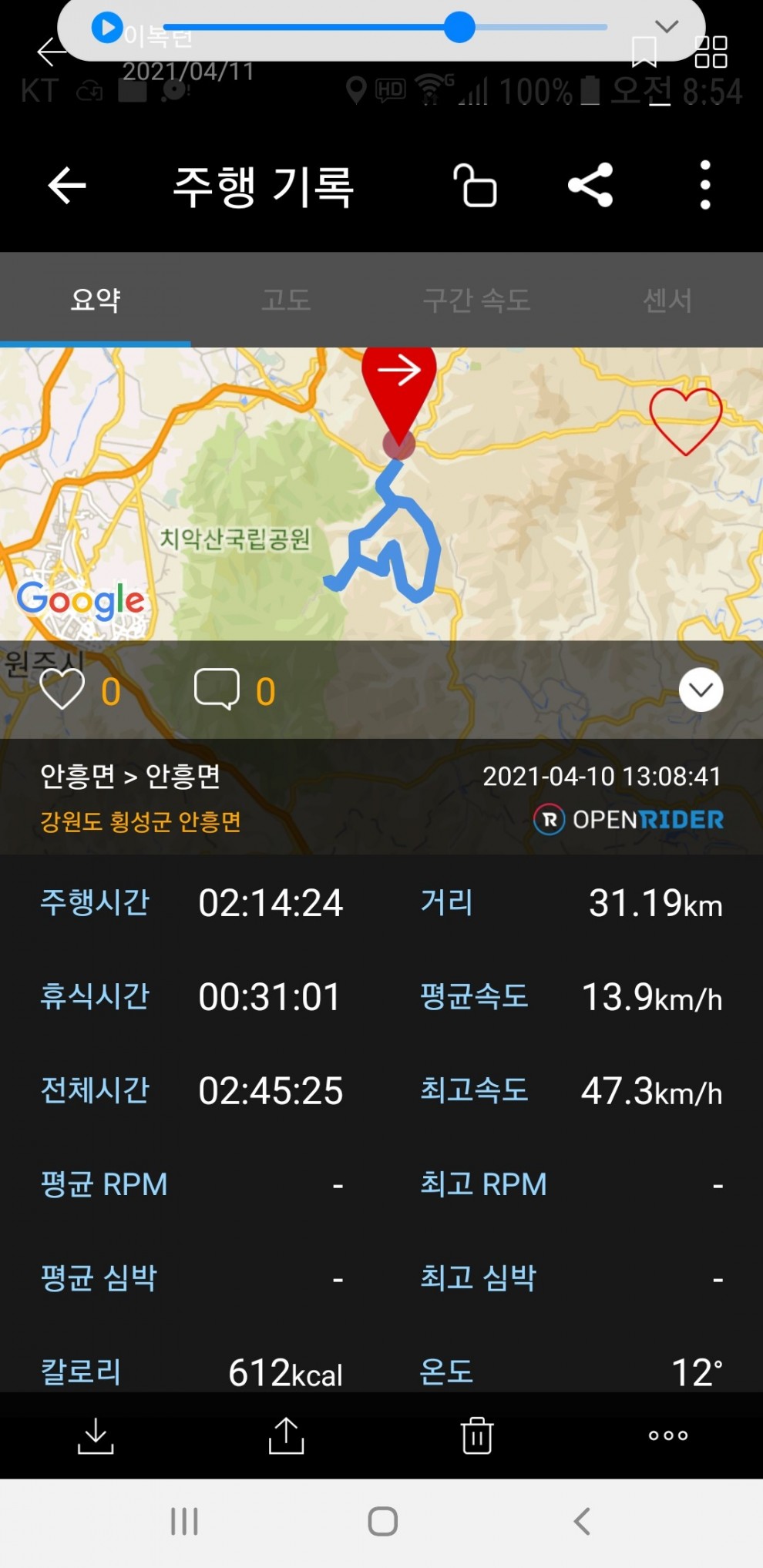The height and width of the screenshot is (1568, 763).
Task: Open the 센서 tab
Action: coord(667,300)
